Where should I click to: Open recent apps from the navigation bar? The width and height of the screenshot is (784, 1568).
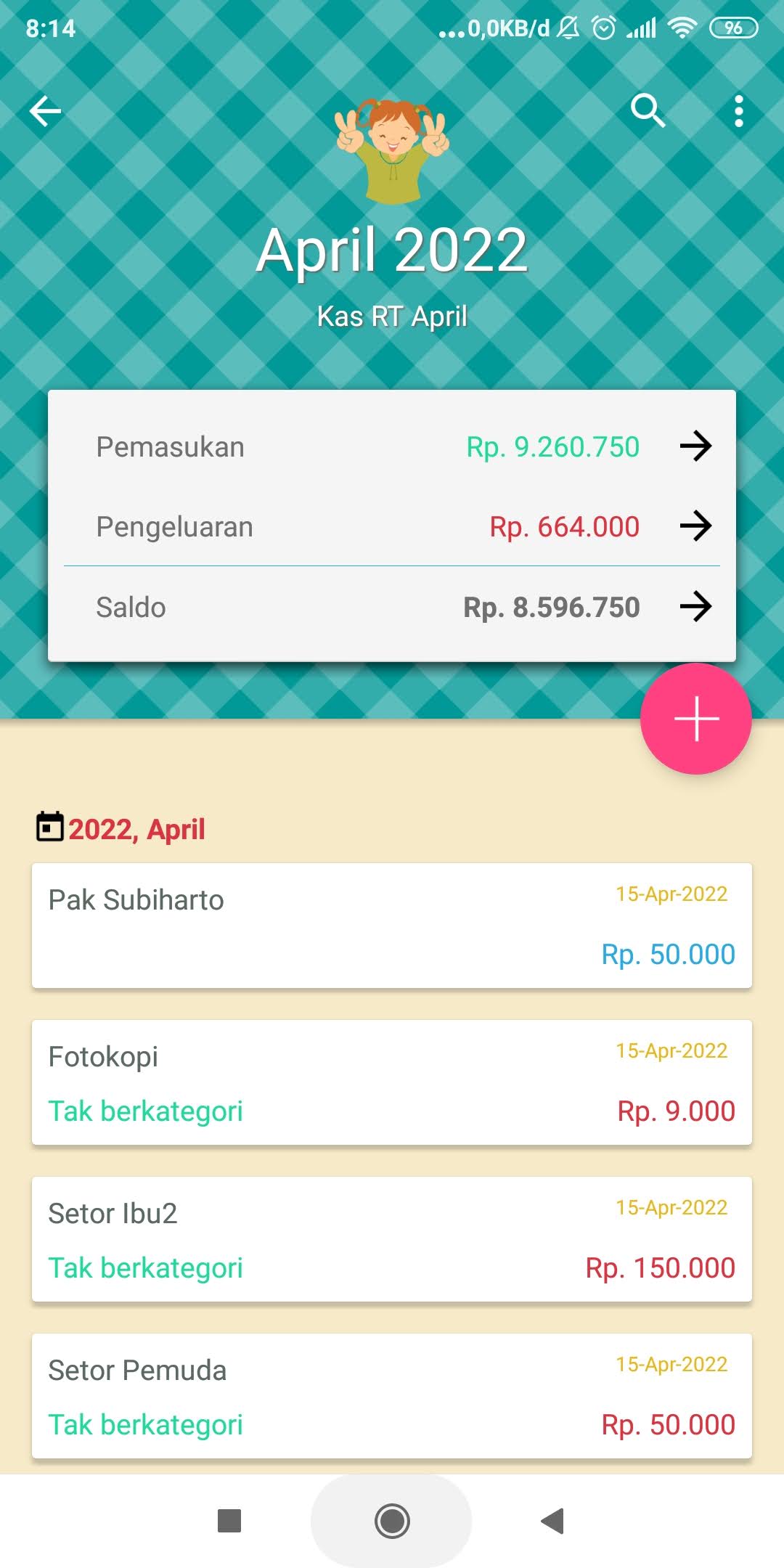[x=229, y=1521]
